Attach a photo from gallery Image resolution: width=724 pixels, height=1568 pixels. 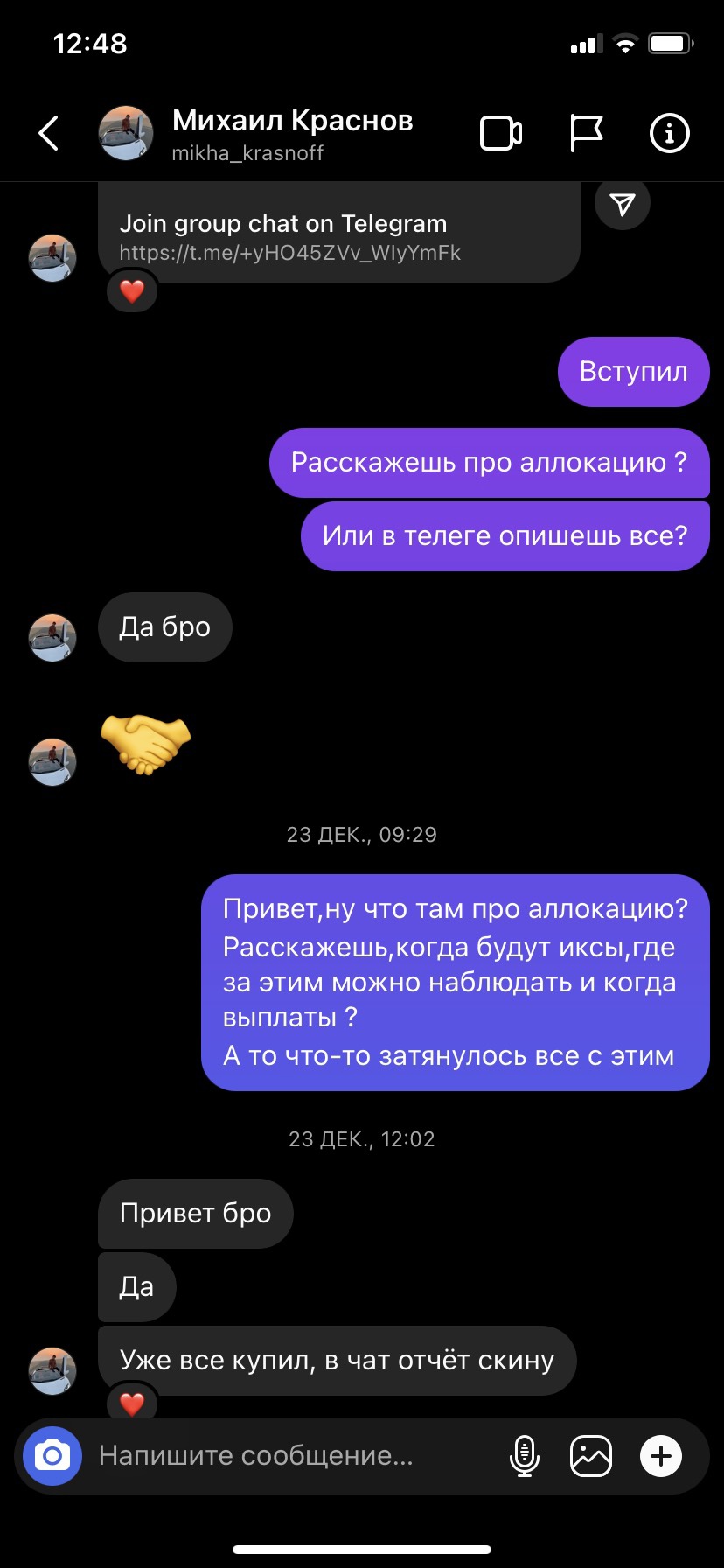point(591,1455)
